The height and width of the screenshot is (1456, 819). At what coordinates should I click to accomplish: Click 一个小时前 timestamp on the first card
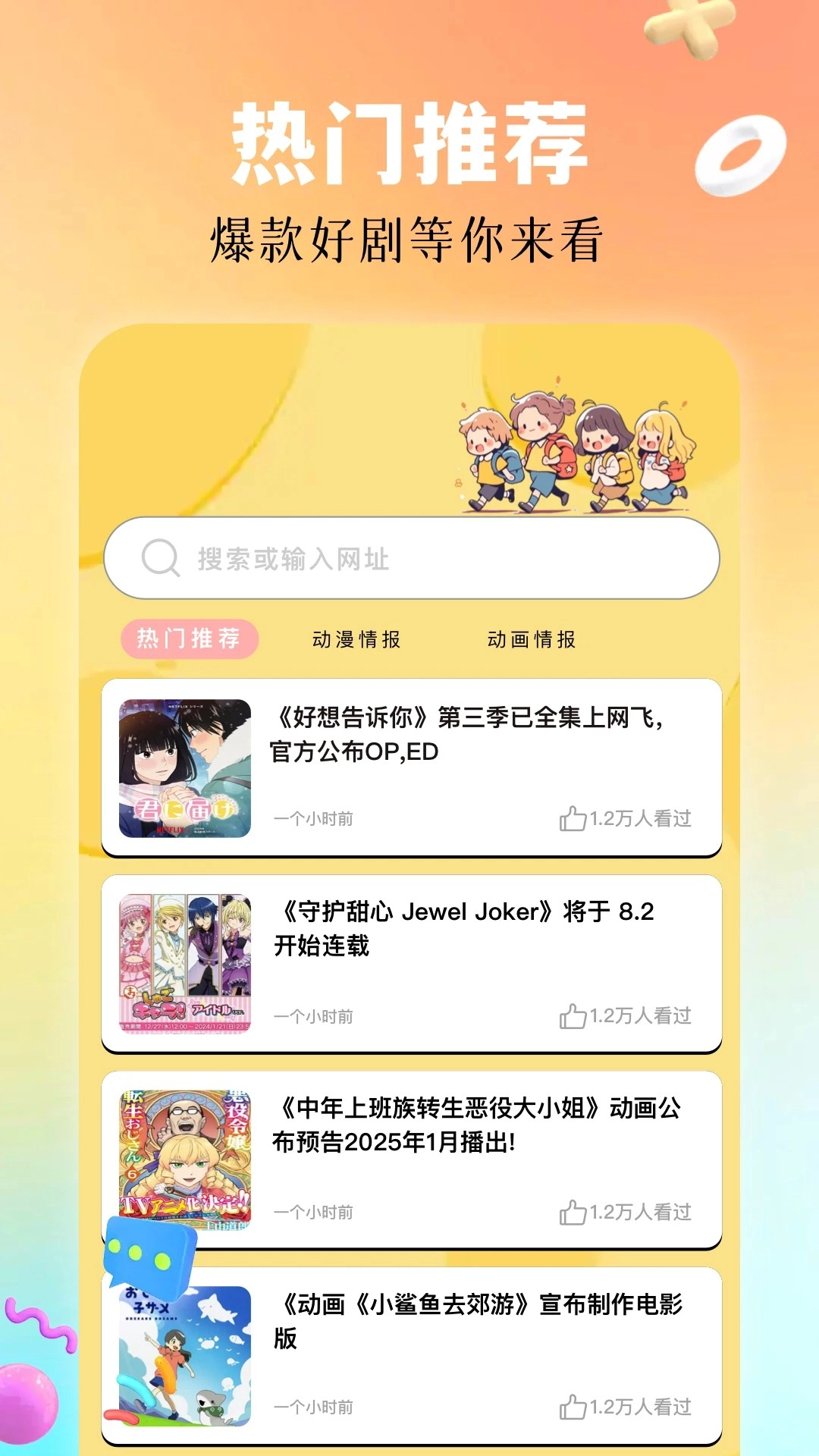tap(315, 817)
